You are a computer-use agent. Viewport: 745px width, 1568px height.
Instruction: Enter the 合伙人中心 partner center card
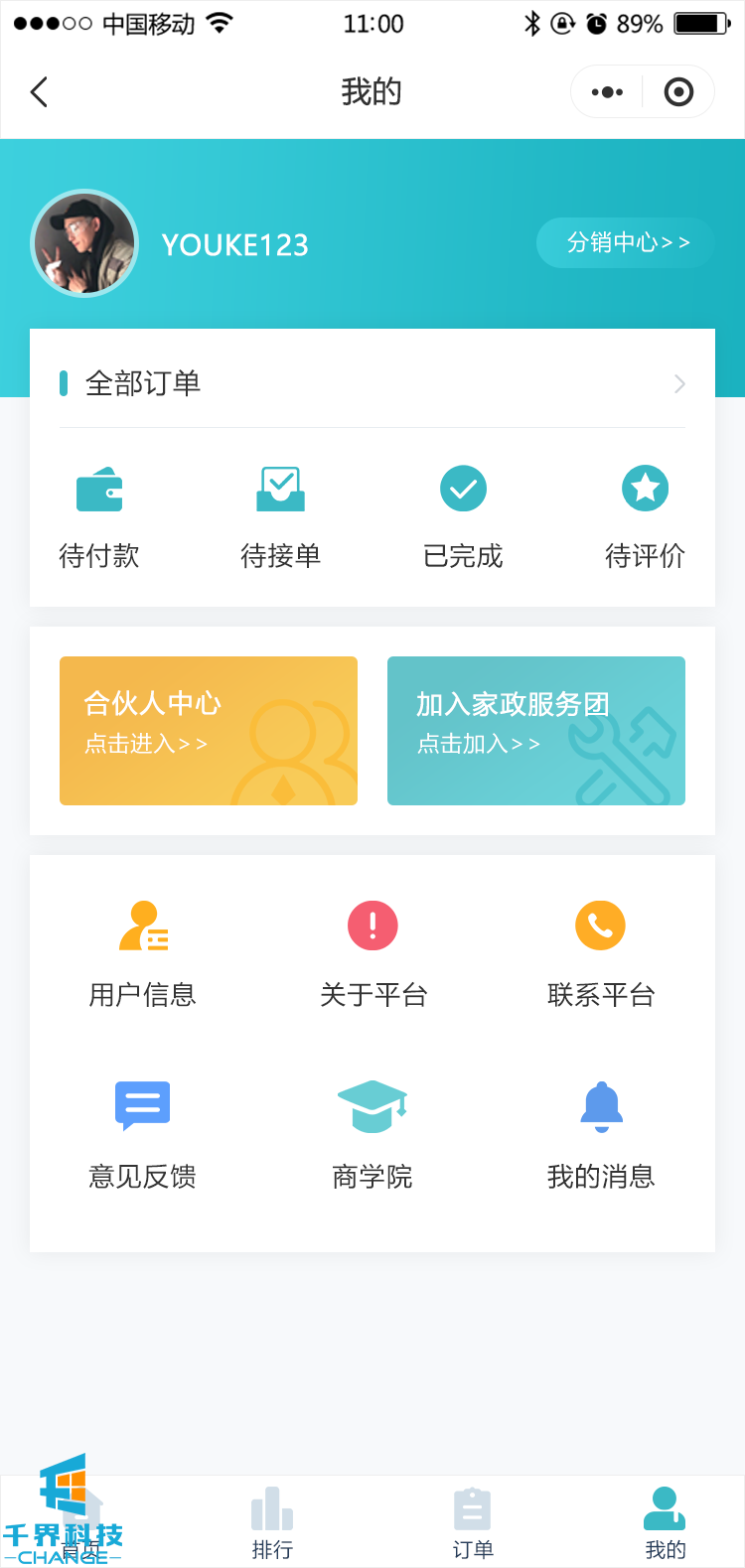point(209,731)
